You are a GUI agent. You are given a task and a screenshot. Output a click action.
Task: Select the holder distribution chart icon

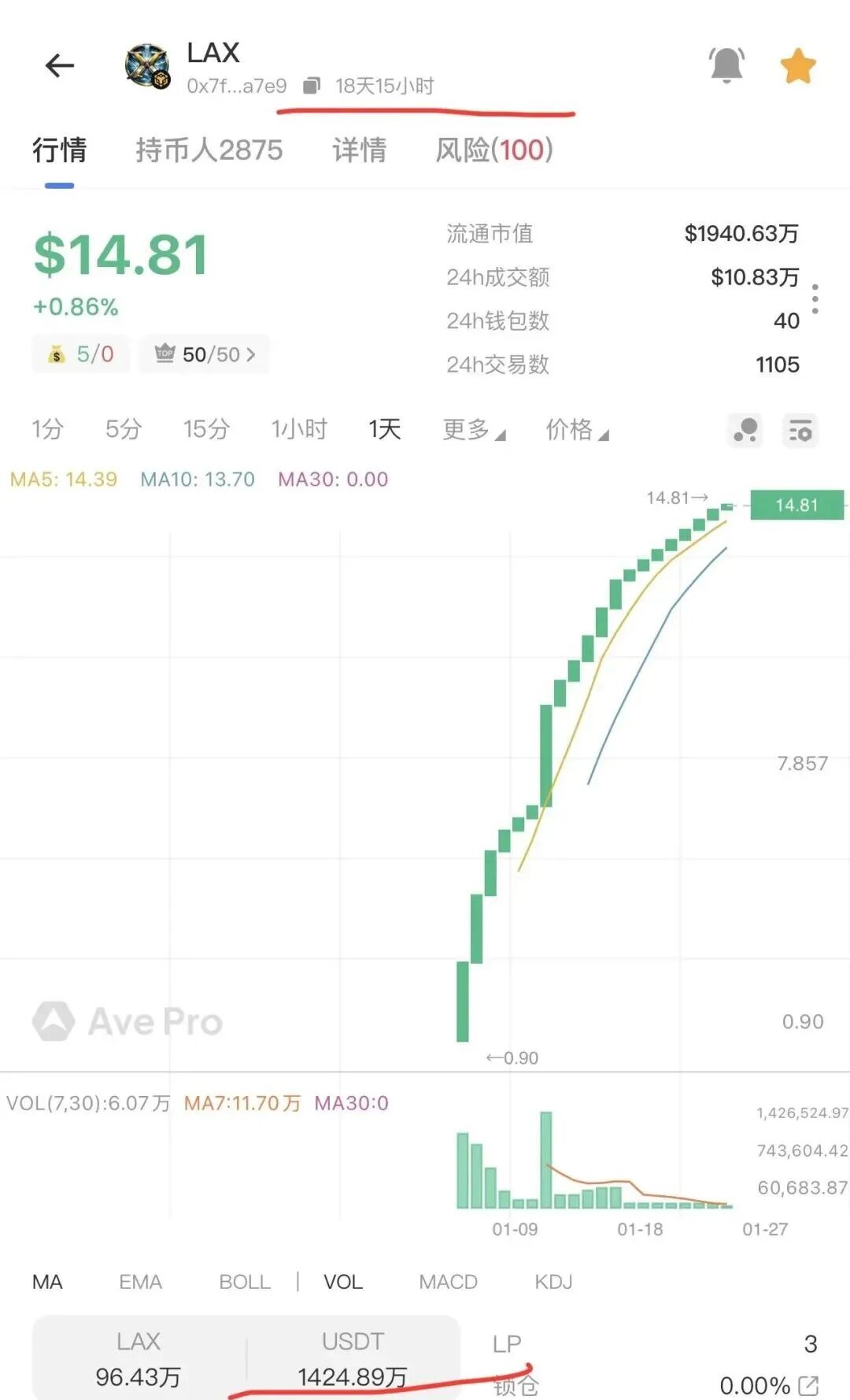tap(743, 431)
